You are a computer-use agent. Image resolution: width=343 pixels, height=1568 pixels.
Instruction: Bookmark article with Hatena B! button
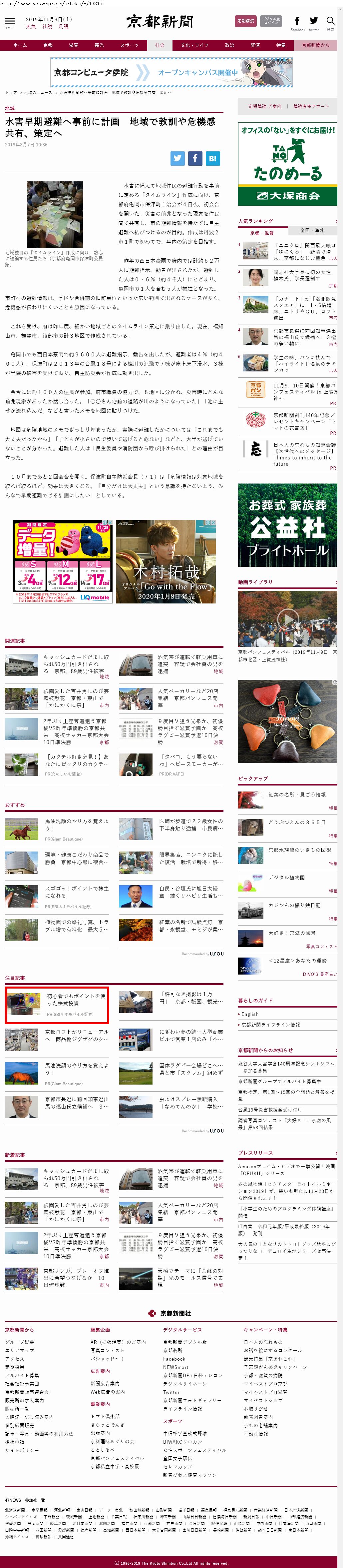click(212, 158)
